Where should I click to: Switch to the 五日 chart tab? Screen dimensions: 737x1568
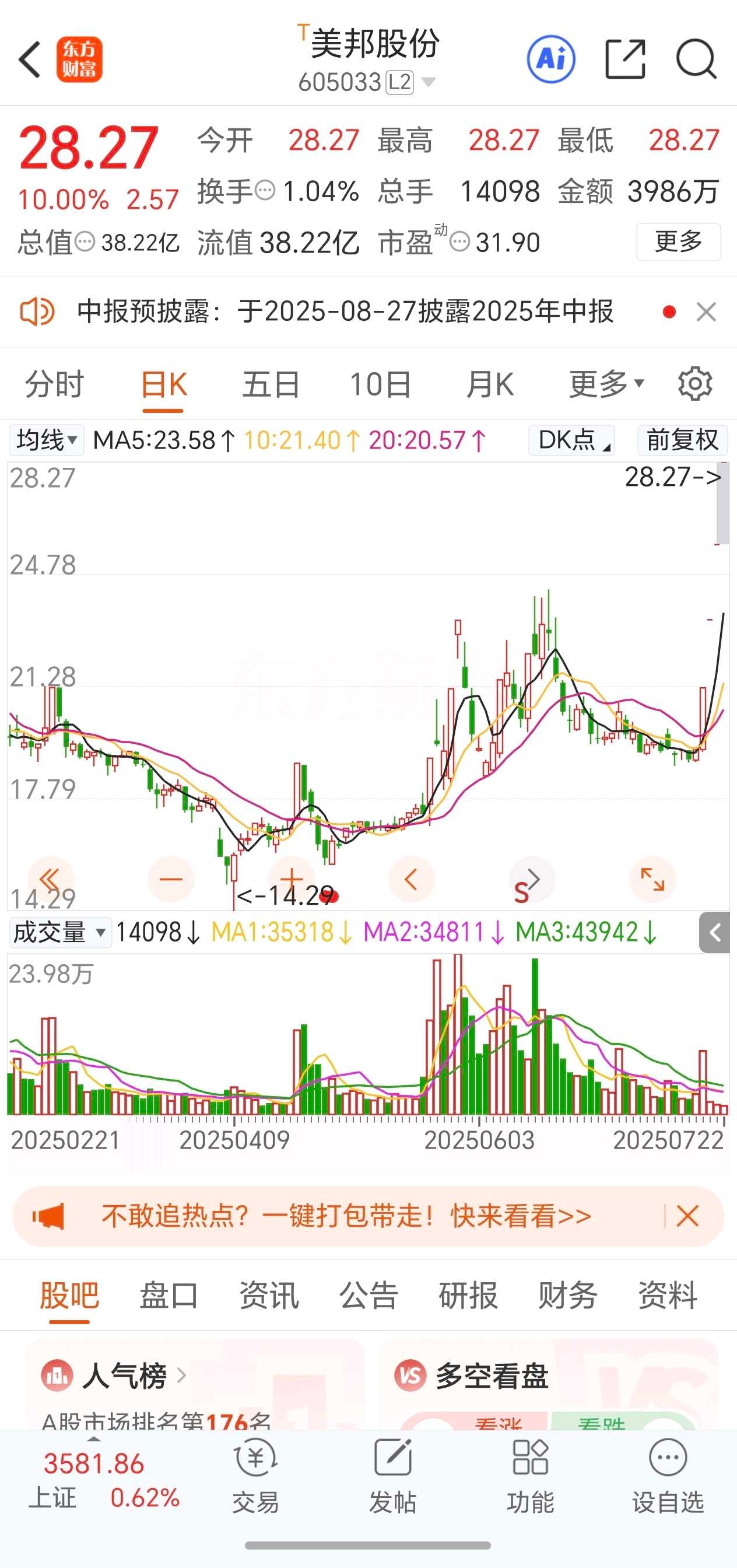point(271,384)
